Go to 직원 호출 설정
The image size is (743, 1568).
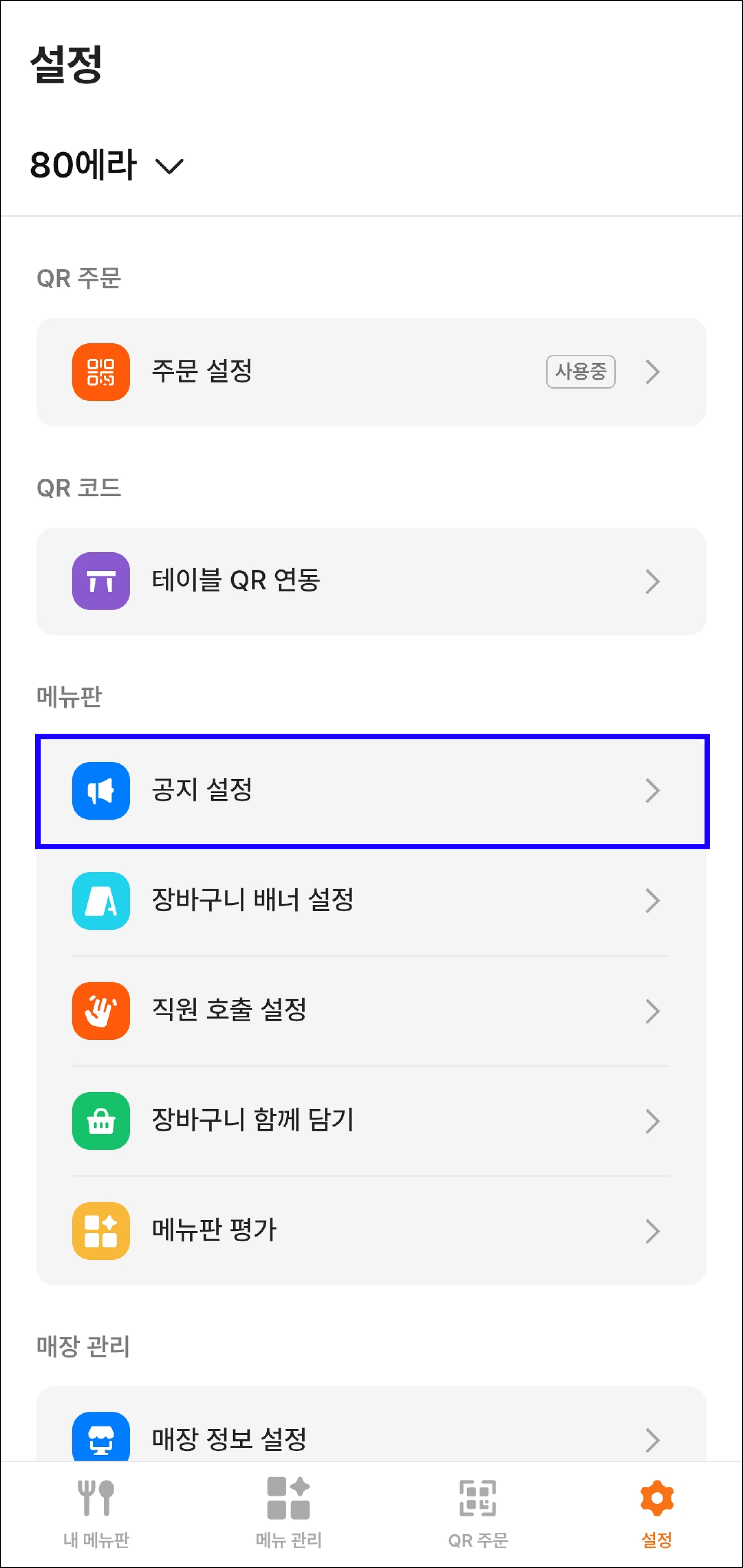(x=371, y=1011)
